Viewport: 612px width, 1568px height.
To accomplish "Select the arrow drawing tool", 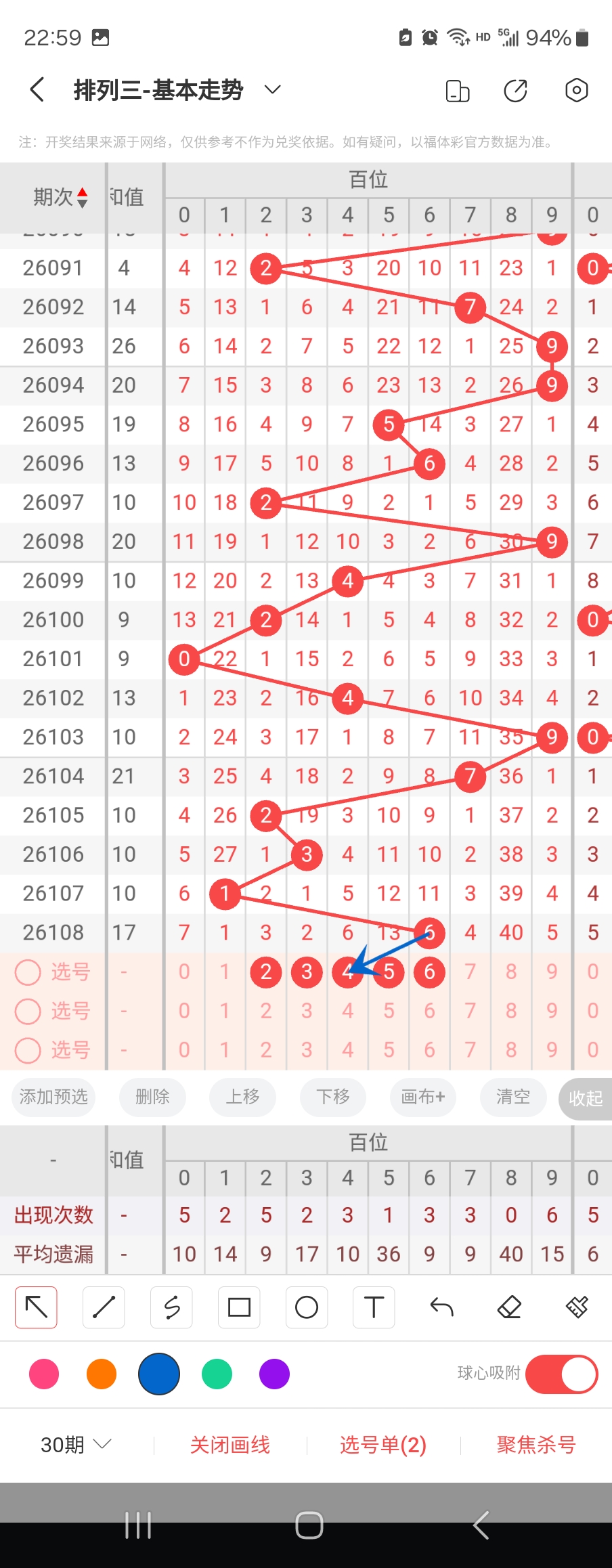I will 37,1307.
